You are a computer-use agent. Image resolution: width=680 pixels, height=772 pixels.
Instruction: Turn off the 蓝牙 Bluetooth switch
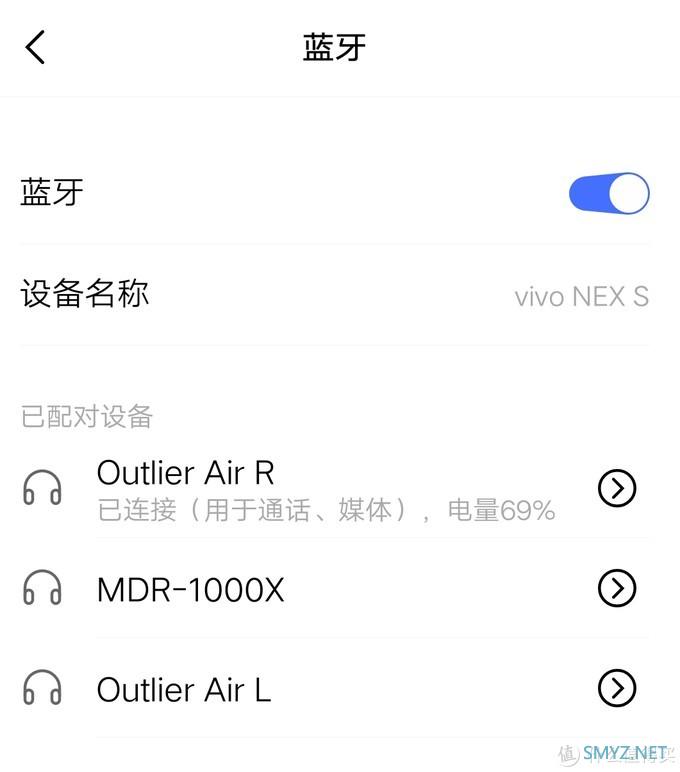pyautogui.click(x=608, y=193)
